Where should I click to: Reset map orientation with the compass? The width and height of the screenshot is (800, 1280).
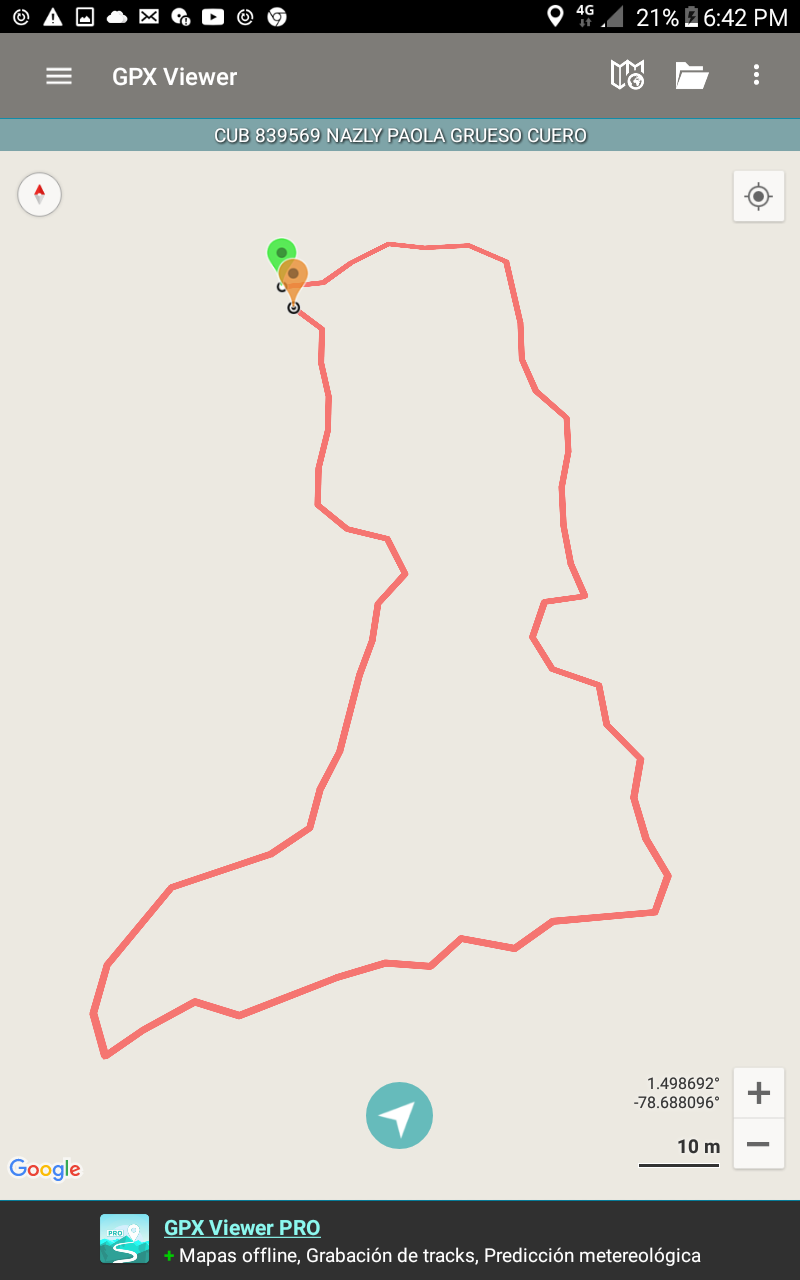click(x=40, y=194)
